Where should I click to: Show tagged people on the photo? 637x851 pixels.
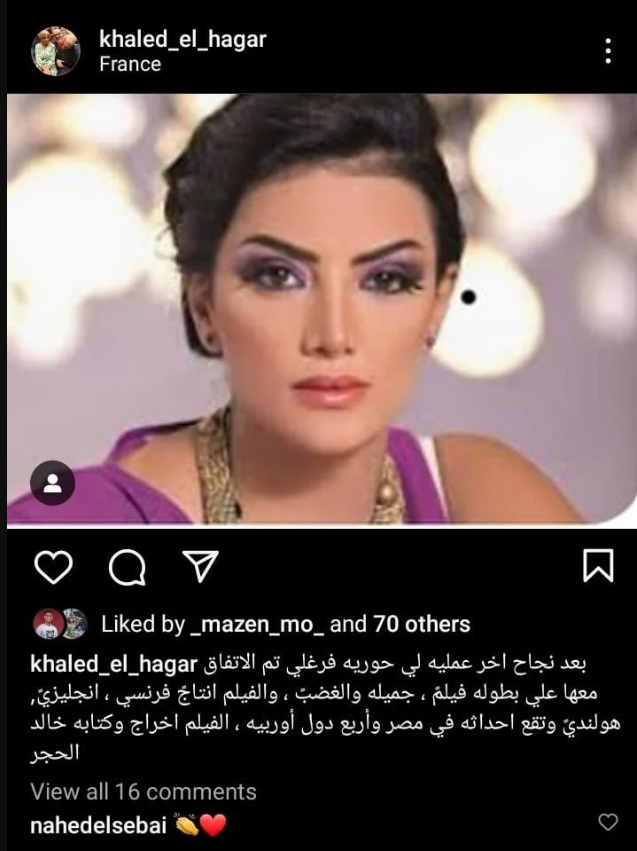point(53,484)
